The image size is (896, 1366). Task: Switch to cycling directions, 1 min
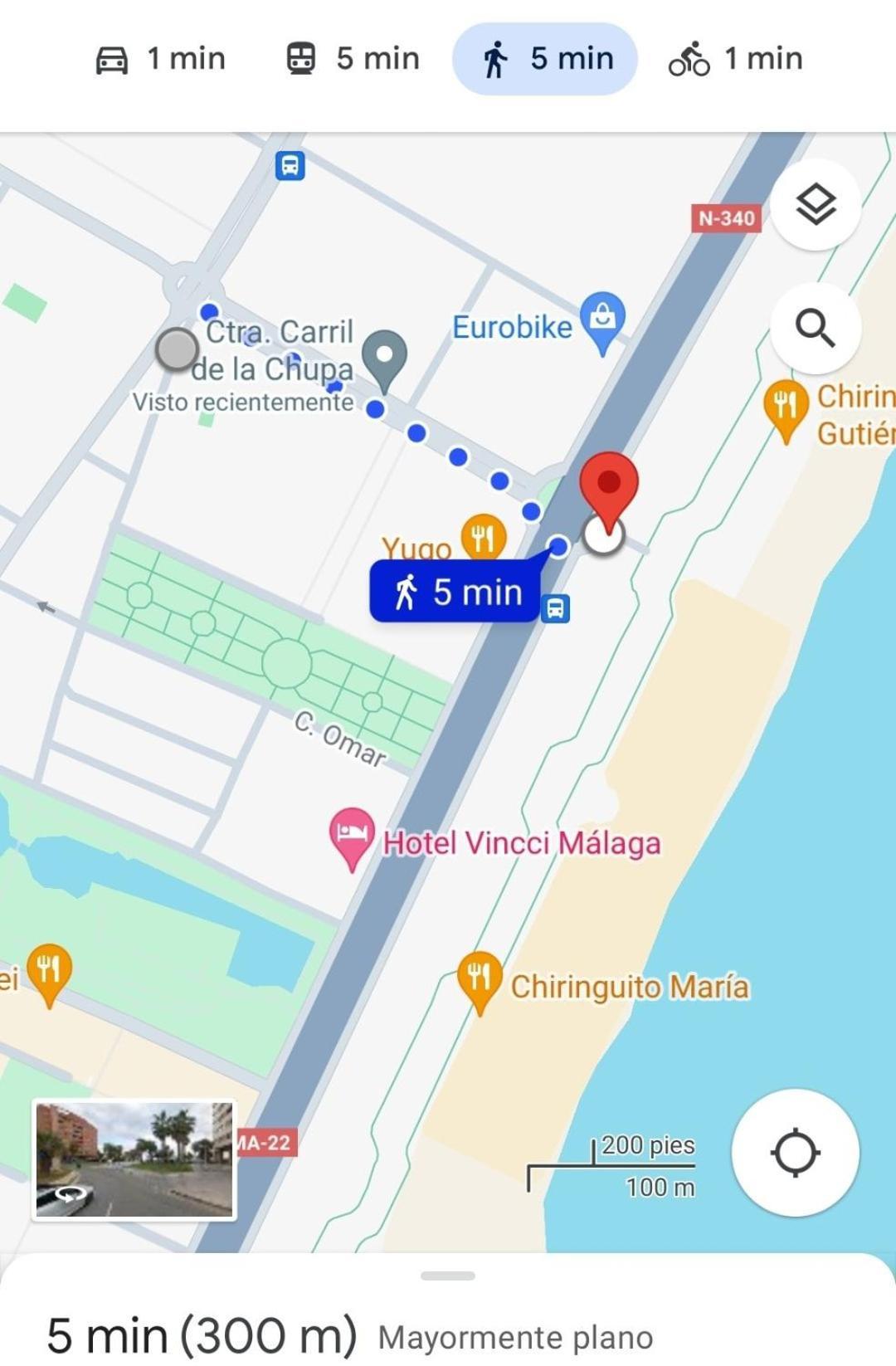736,59
